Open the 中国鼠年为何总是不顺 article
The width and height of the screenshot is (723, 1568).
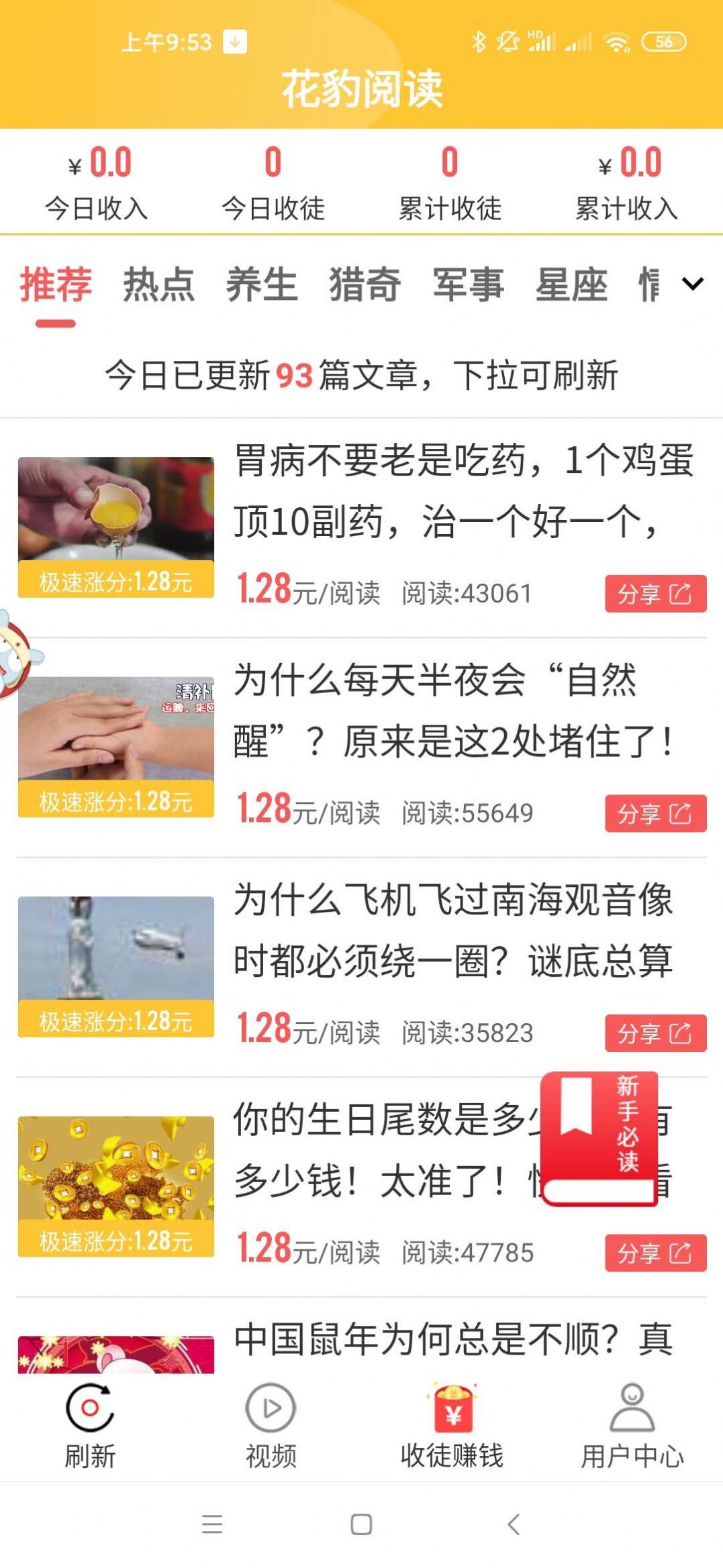[452, 1339]
